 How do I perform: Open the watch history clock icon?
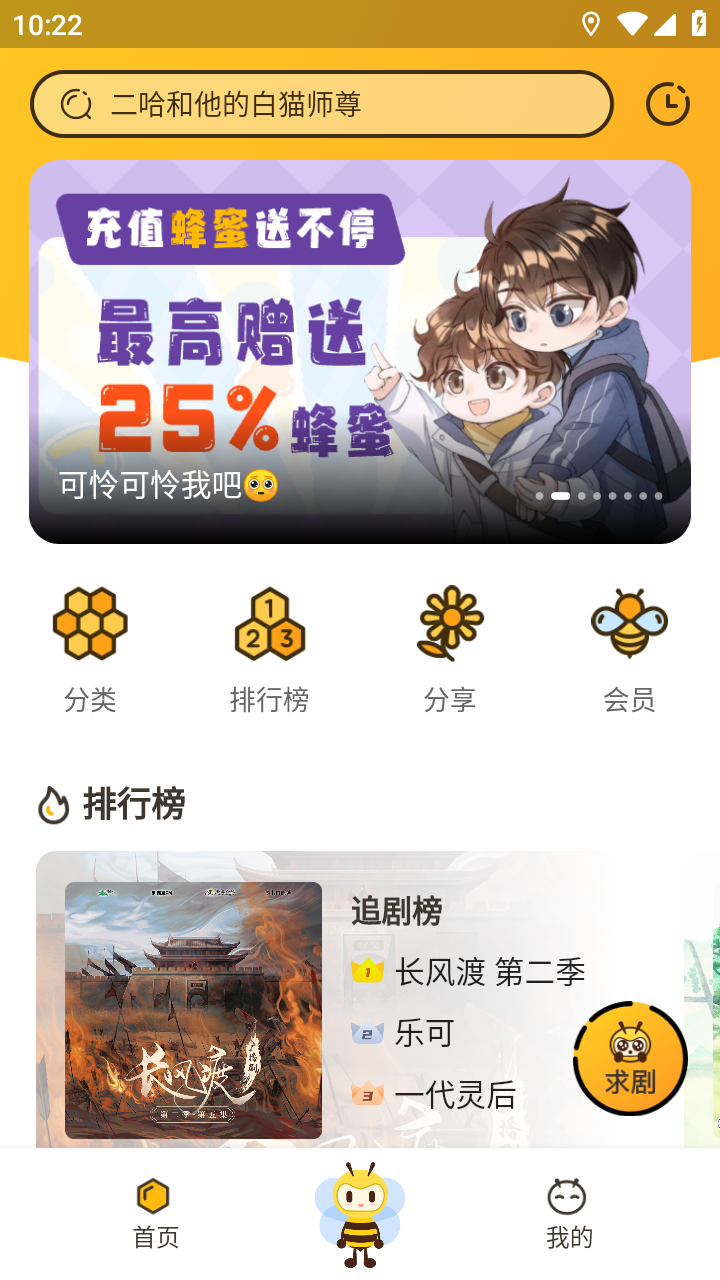(667, 104)
